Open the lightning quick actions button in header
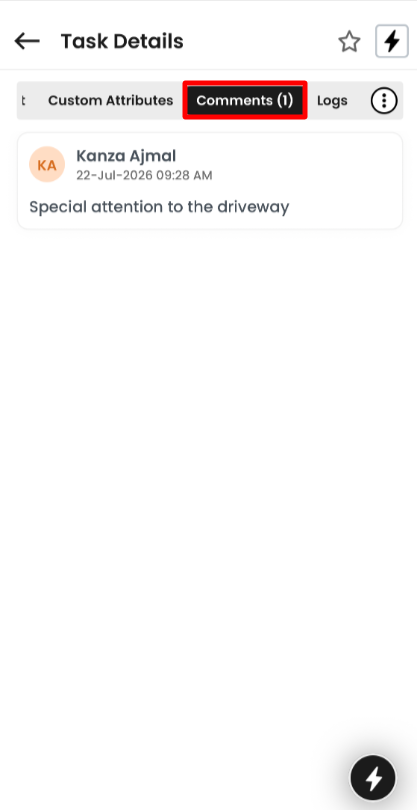417x810 pixels. click(x=392, y=41)
